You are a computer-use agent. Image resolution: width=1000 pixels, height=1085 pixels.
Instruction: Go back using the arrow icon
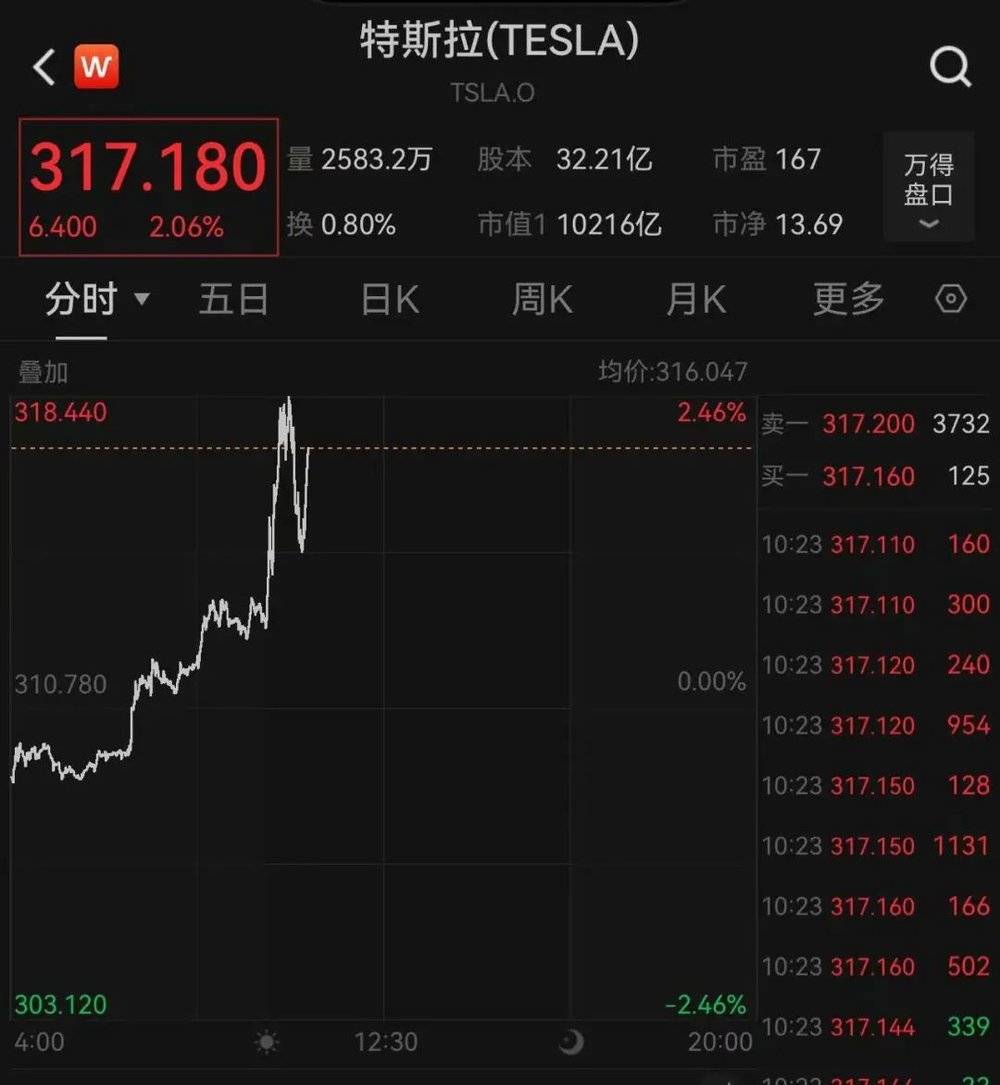[x=44, y=68]
